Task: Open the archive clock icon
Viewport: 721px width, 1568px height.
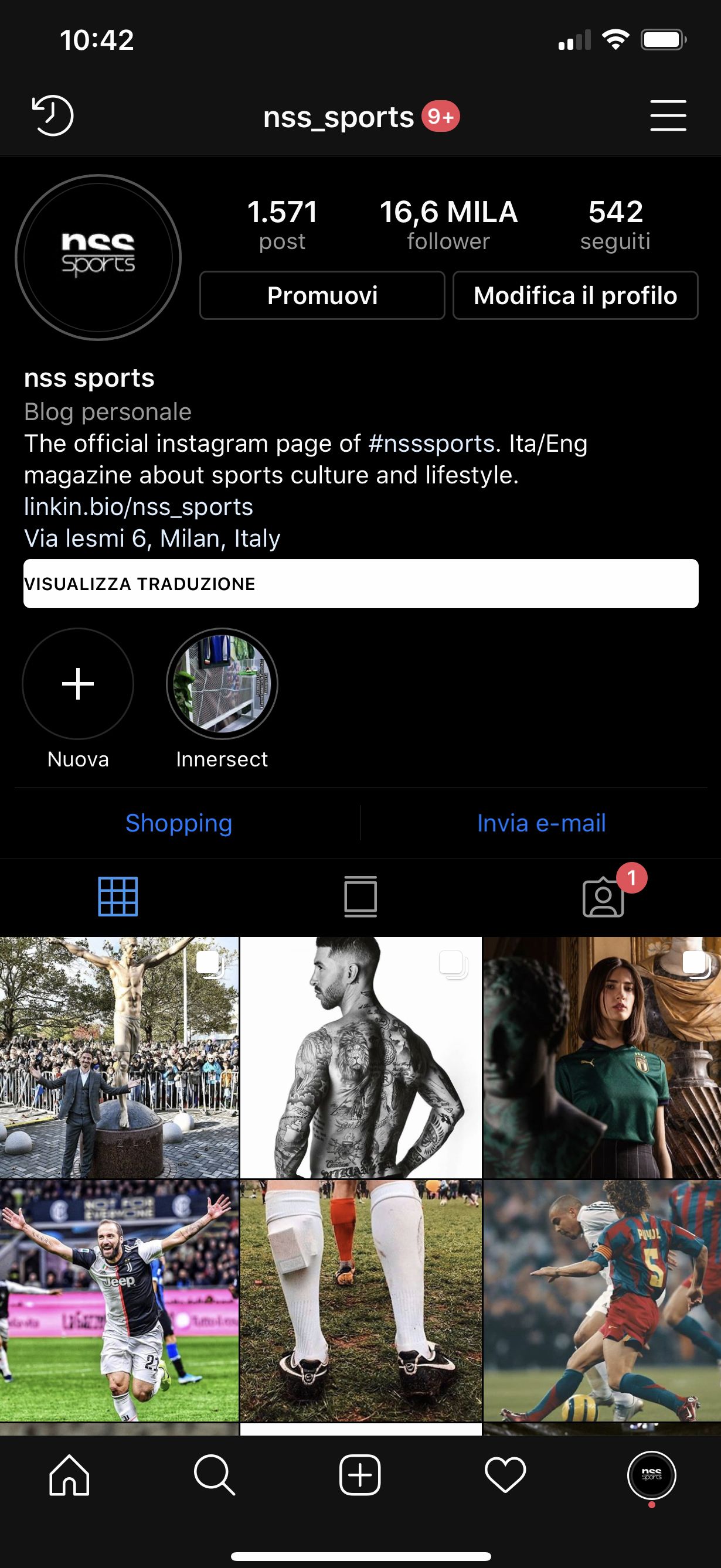Action: click(52, 115)
